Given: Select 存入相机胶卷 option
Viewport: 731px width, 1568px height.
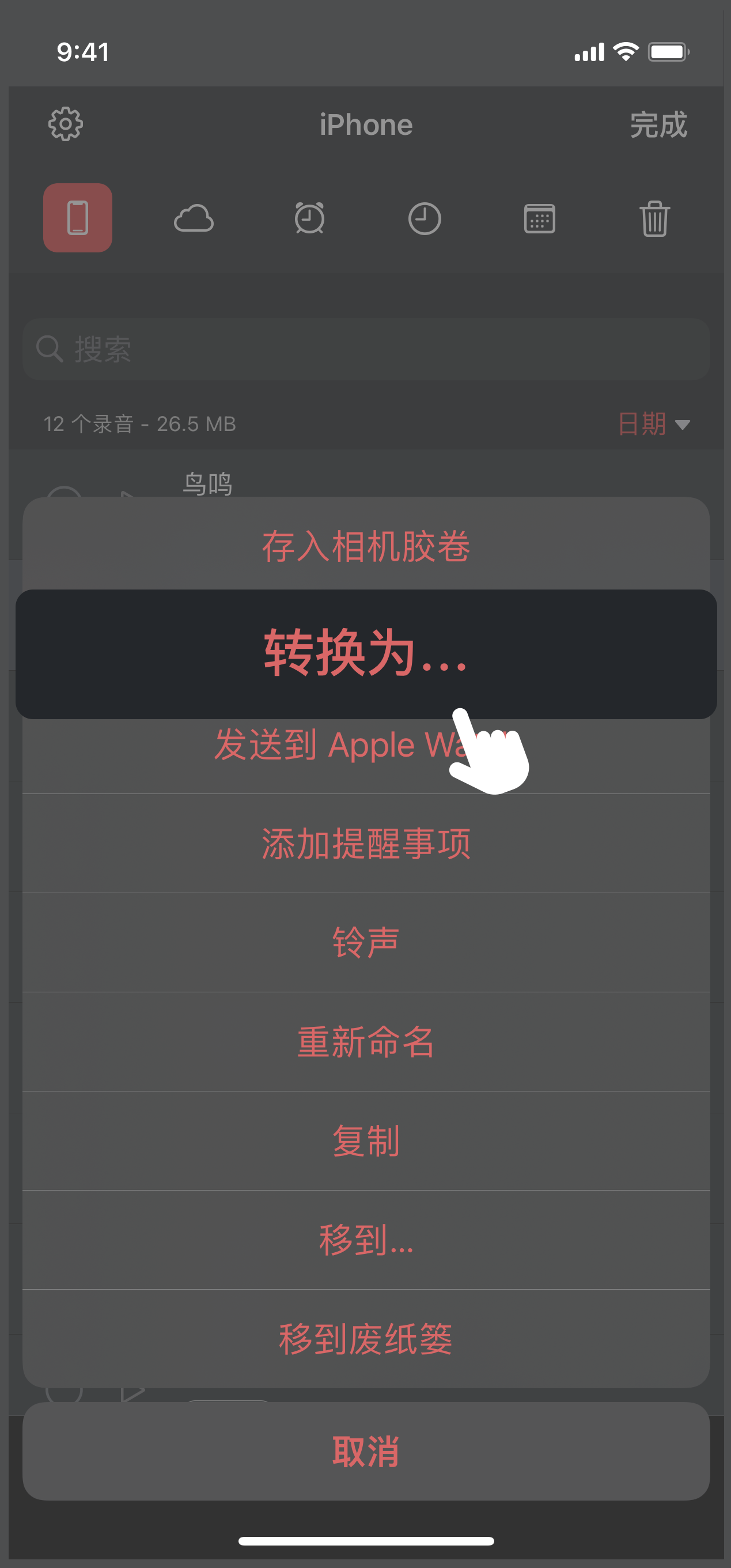Looking at the screenshot, I should (x=365, y=546).
